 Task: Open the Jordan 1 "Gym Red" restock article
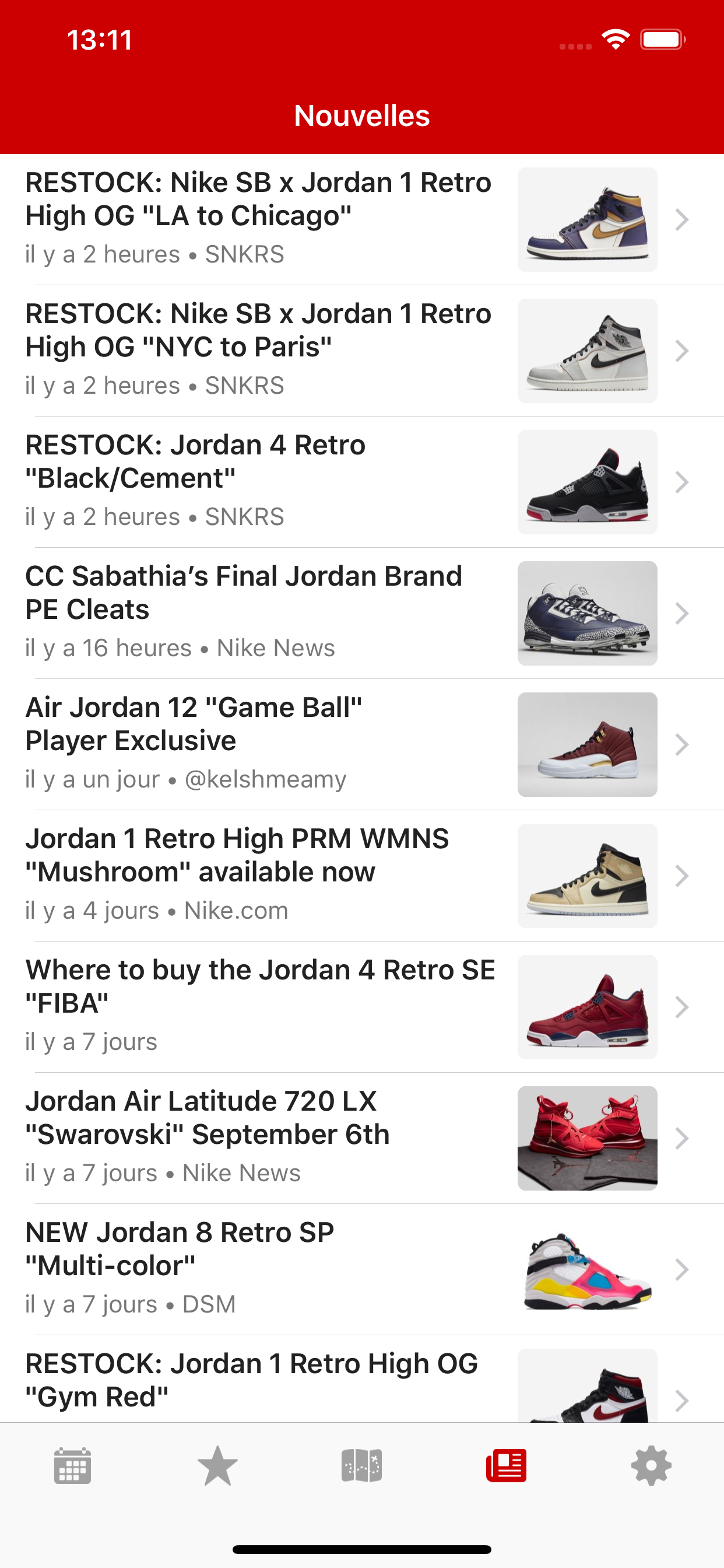tap(362, 1380)
